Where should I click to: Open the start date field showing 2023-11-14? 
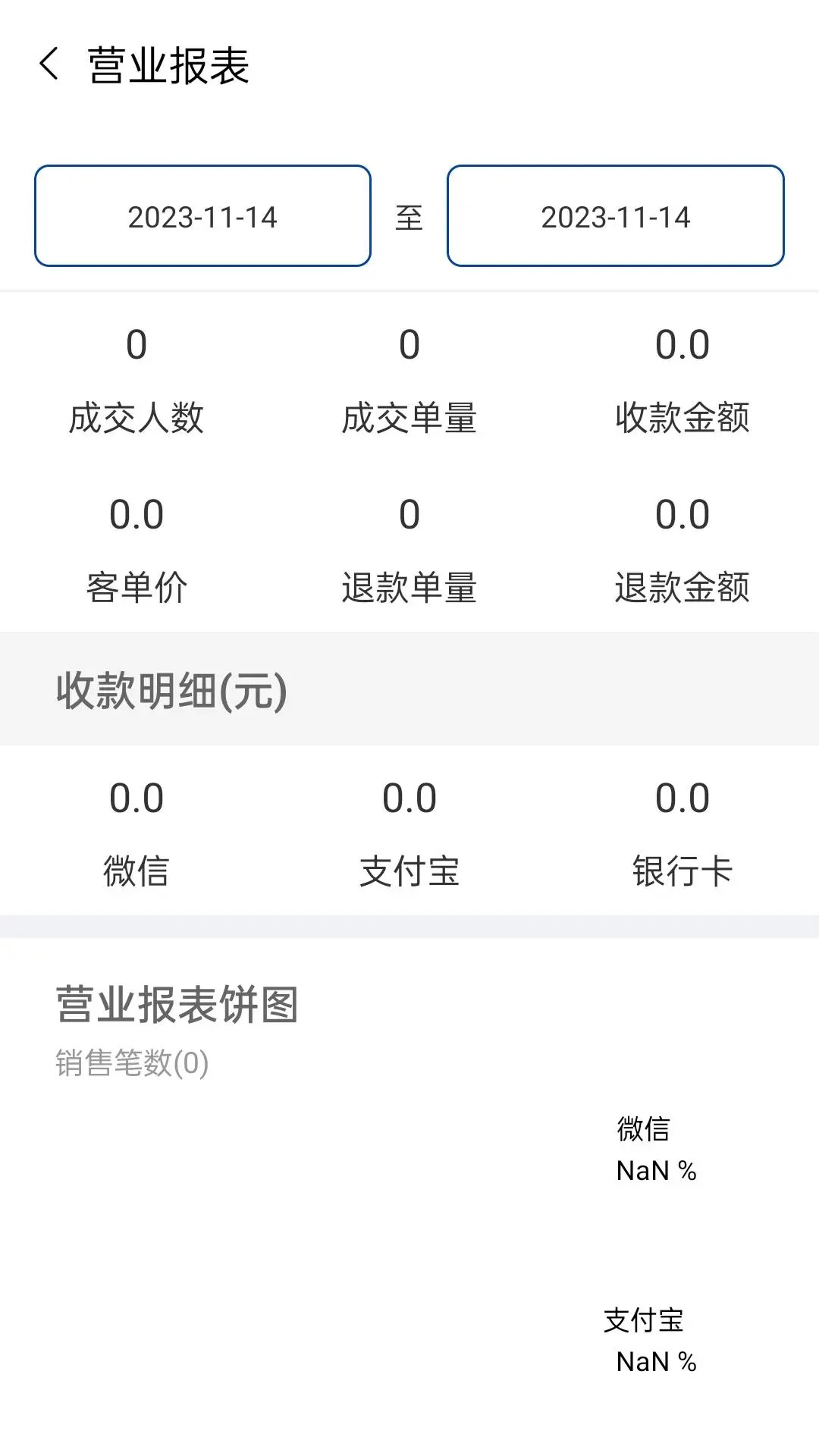(202, 216)
